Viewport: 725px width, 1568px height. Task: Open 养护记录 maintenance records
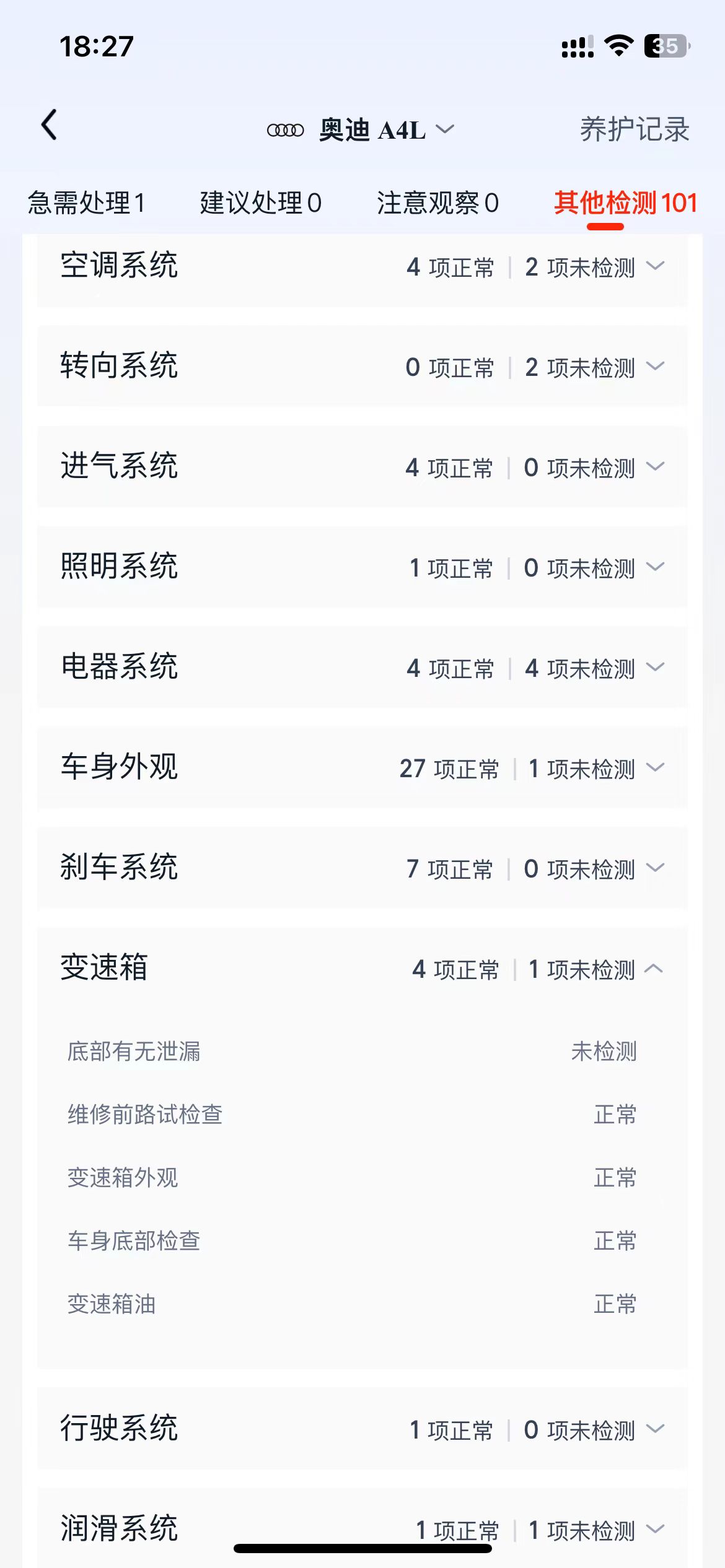point(635,129)
